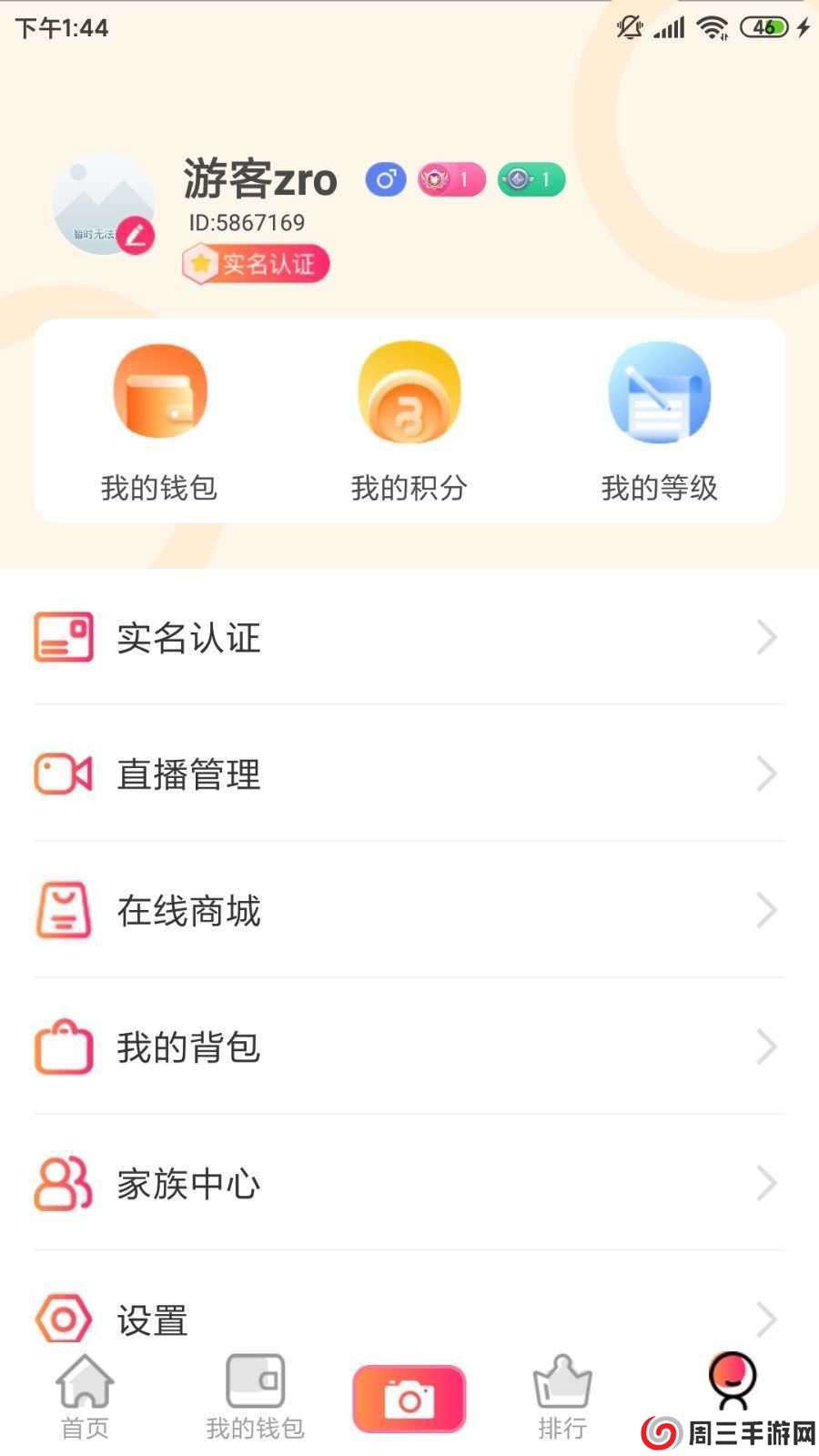Tap the gender symbol badge beside username
This screenshot has width=819, height=1456.
385,179
